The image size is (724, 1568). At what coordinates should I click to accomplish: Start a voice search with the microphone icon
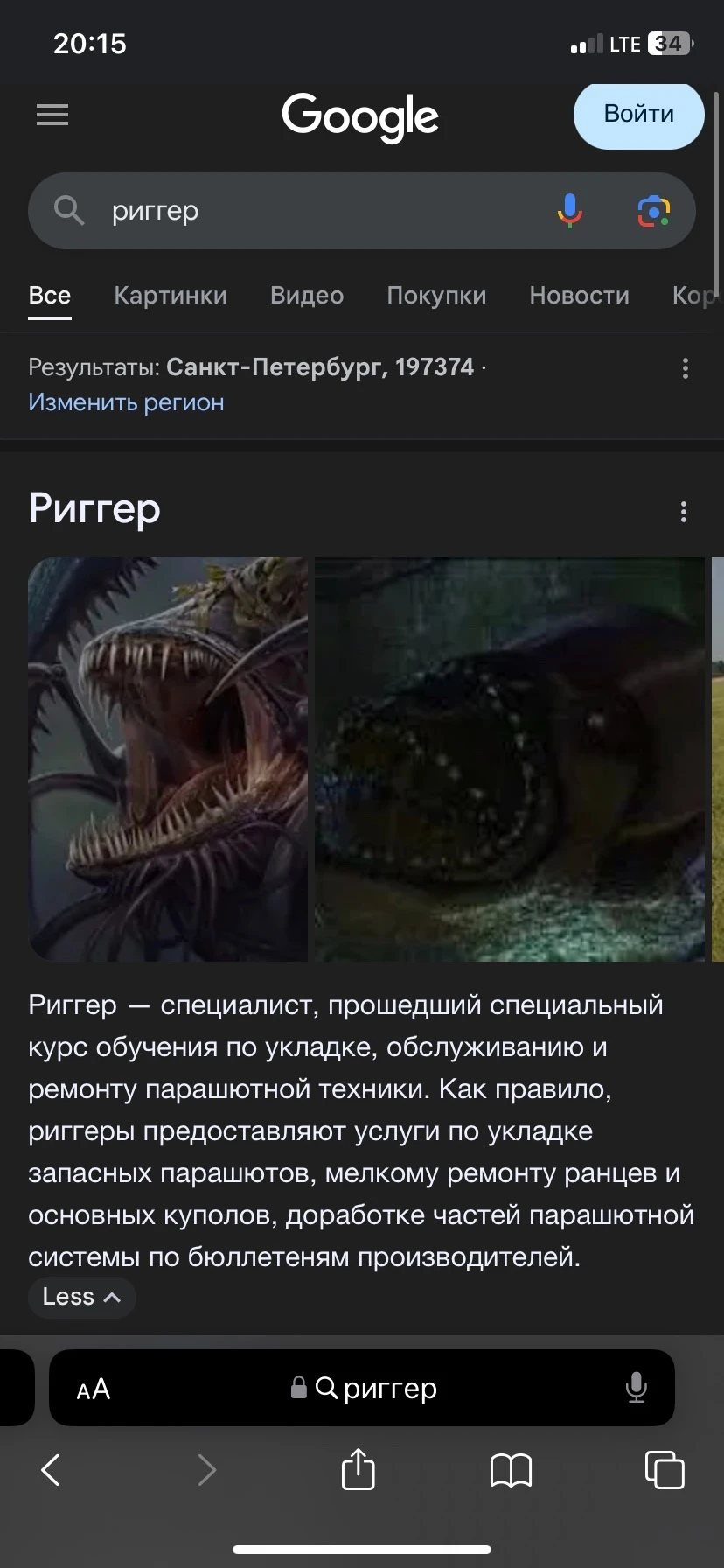click(569, 210)
